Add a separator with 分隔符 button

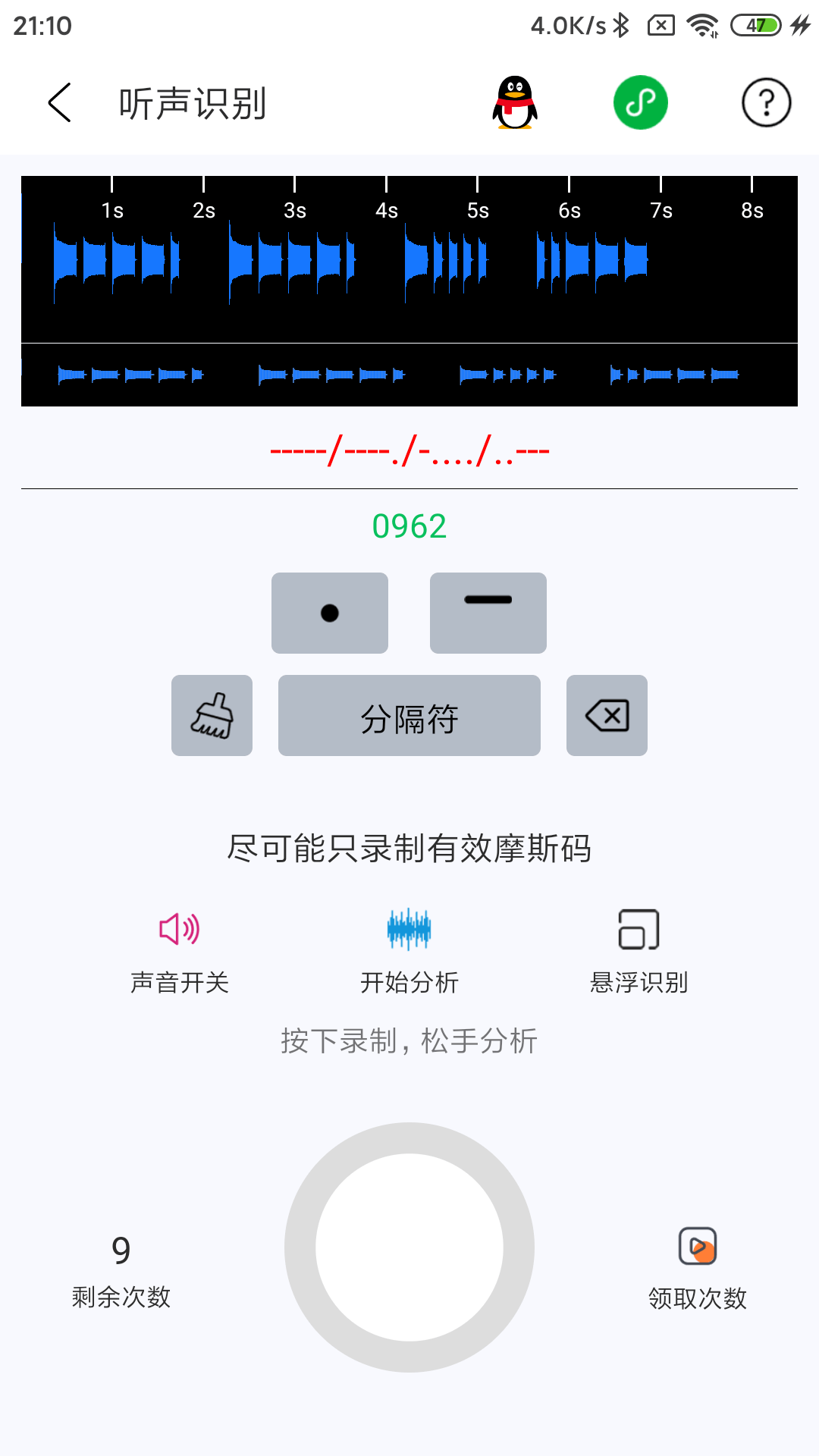(409, 715)
